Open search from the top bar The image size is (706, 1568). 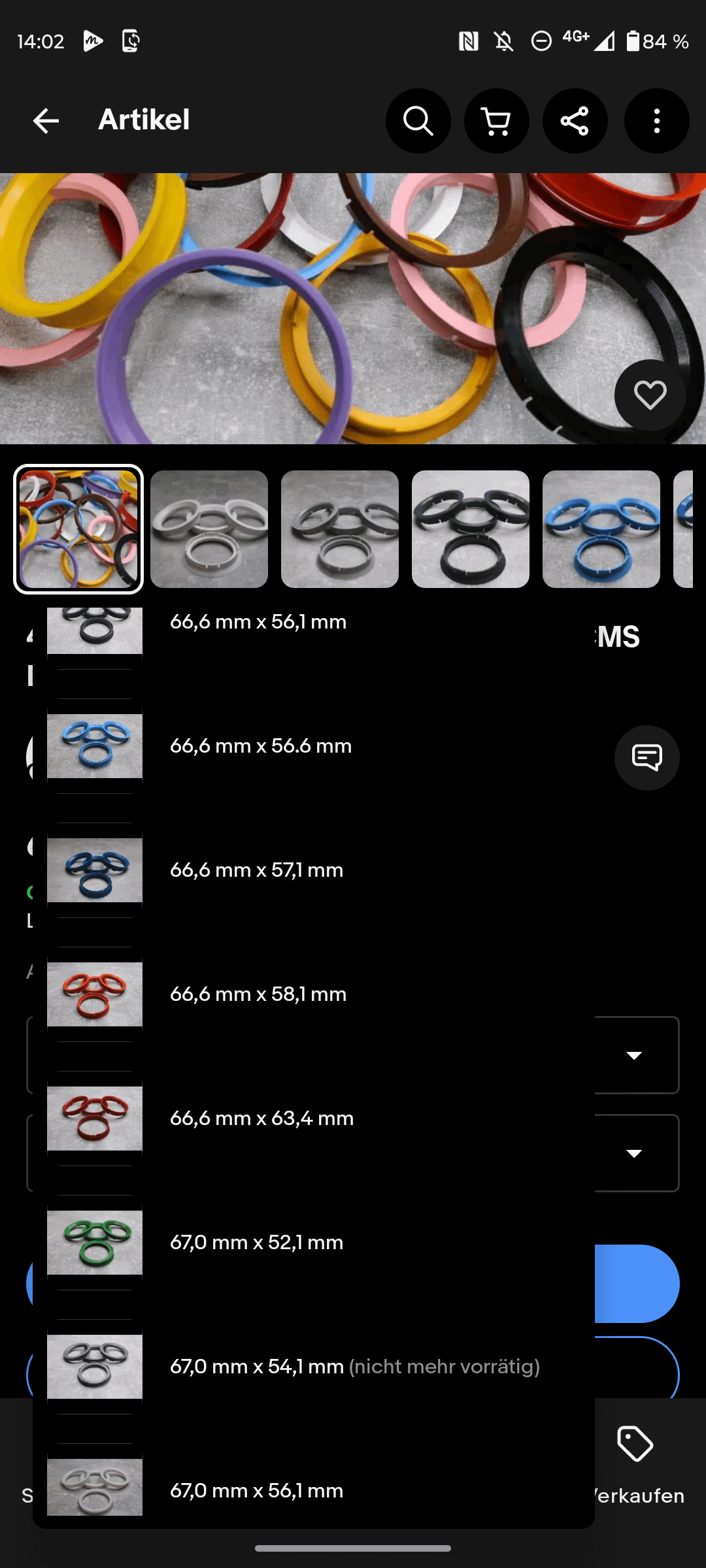(x=418, y=121)
